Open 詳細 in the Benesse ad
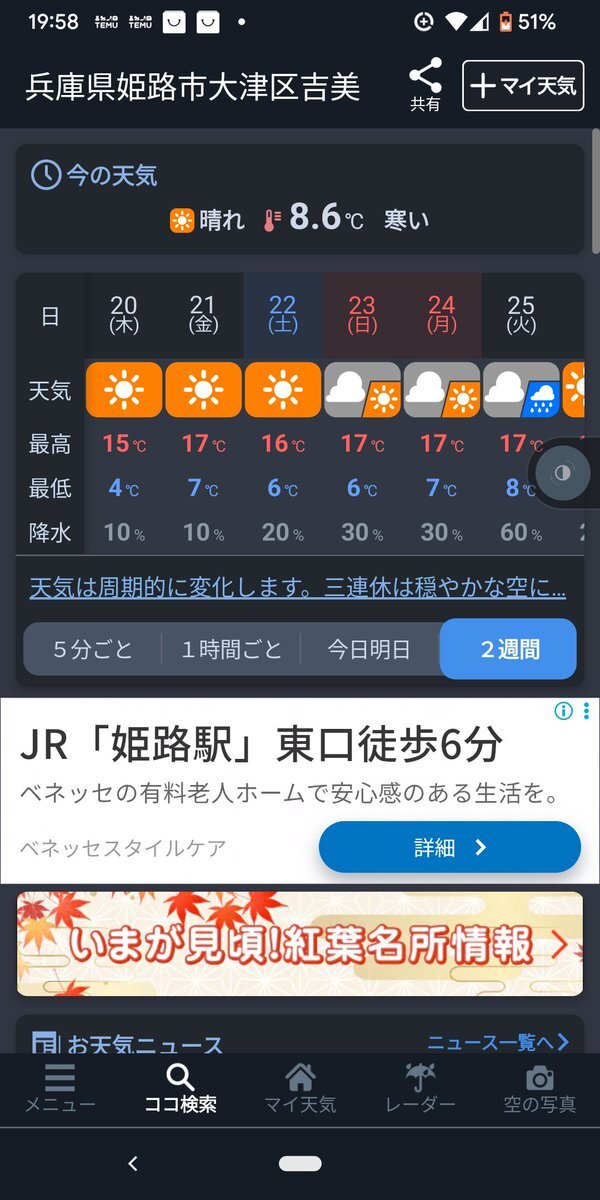This screenshot has width=600, height=1200. (449, 848)
